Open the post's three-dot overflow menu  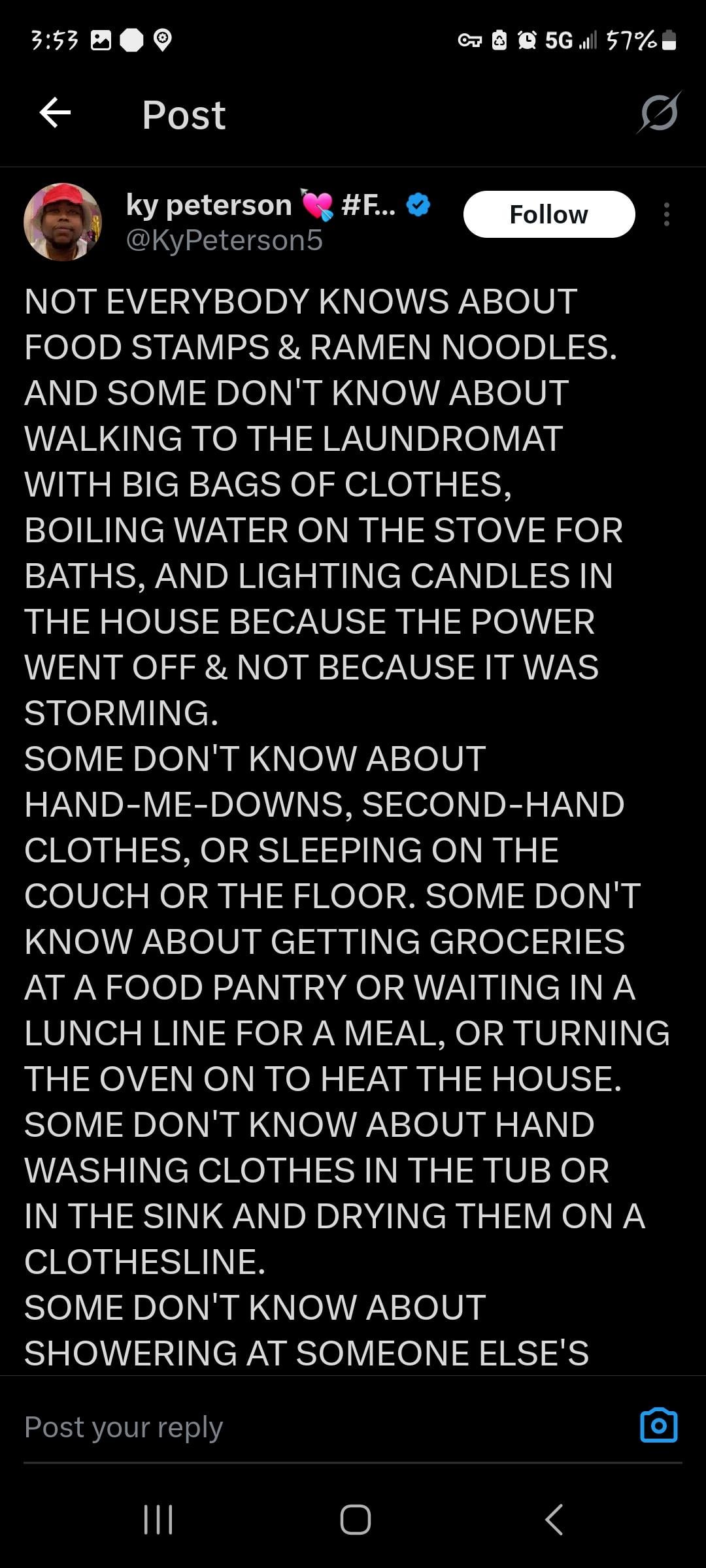[x=666, y=214]
